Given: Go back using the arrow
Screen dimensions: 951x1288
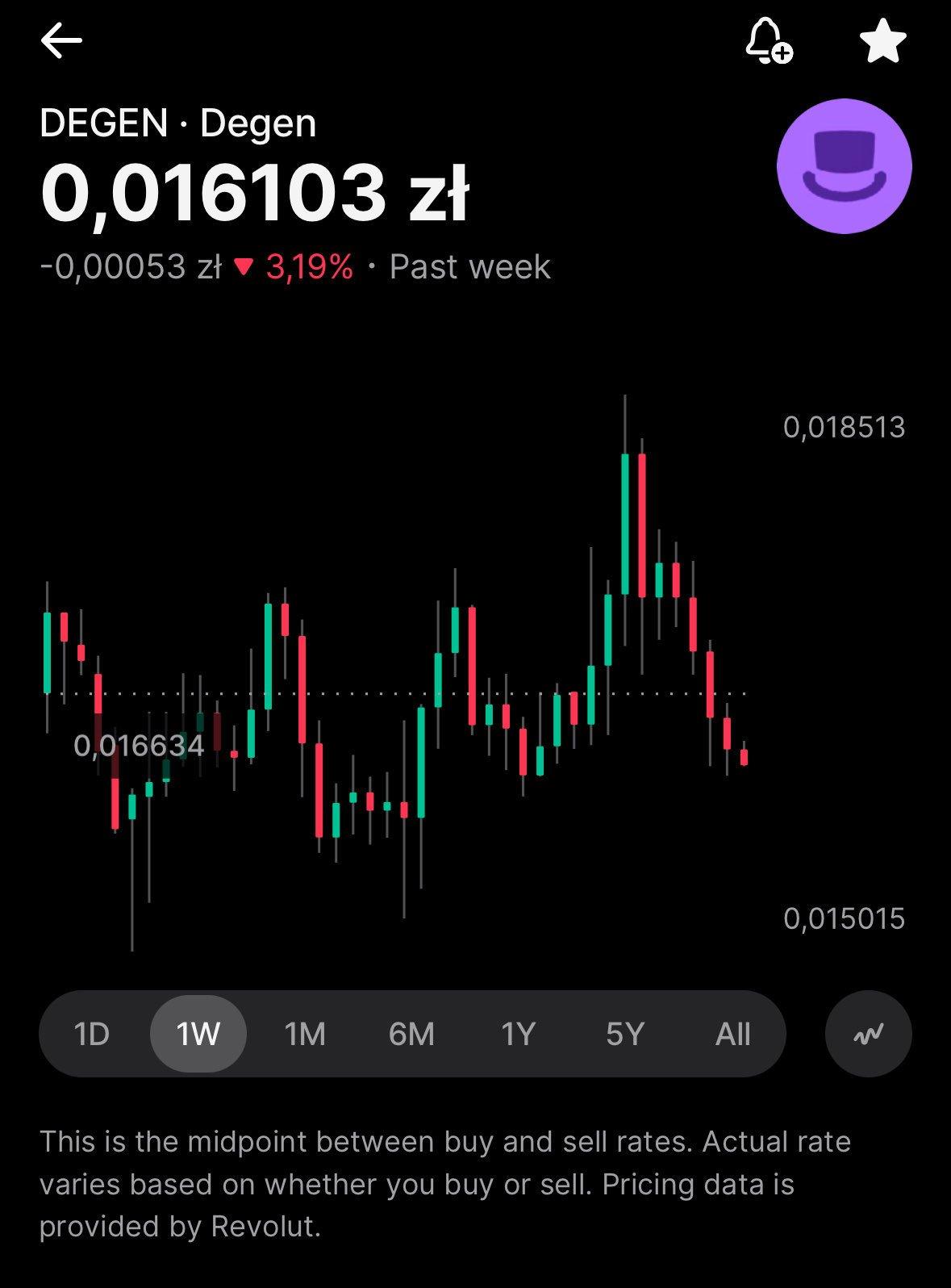Looking at the screenshot, I should tap(61, 40).
